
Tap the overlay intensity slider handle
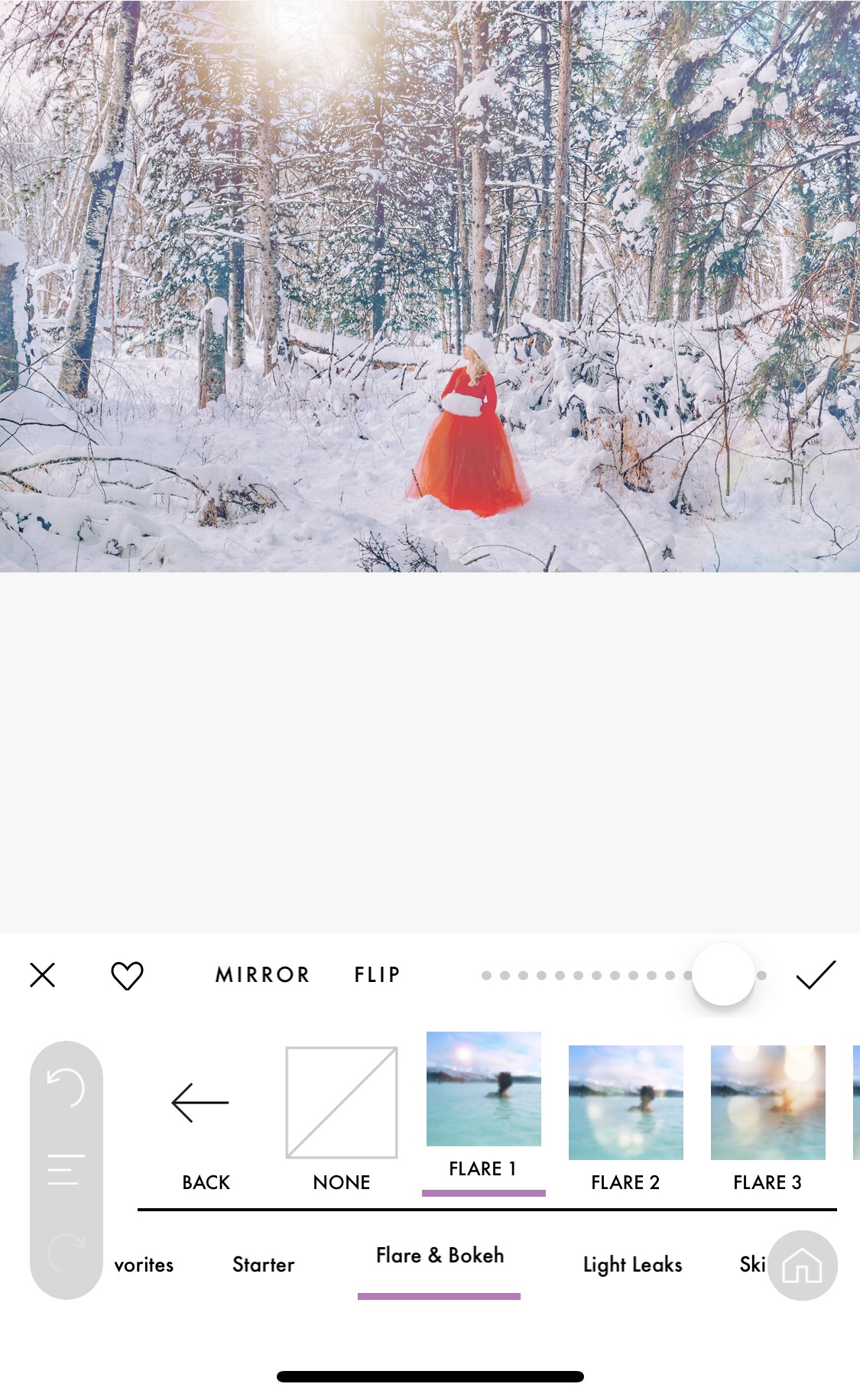pyautogui.click(x=723, y=974)
